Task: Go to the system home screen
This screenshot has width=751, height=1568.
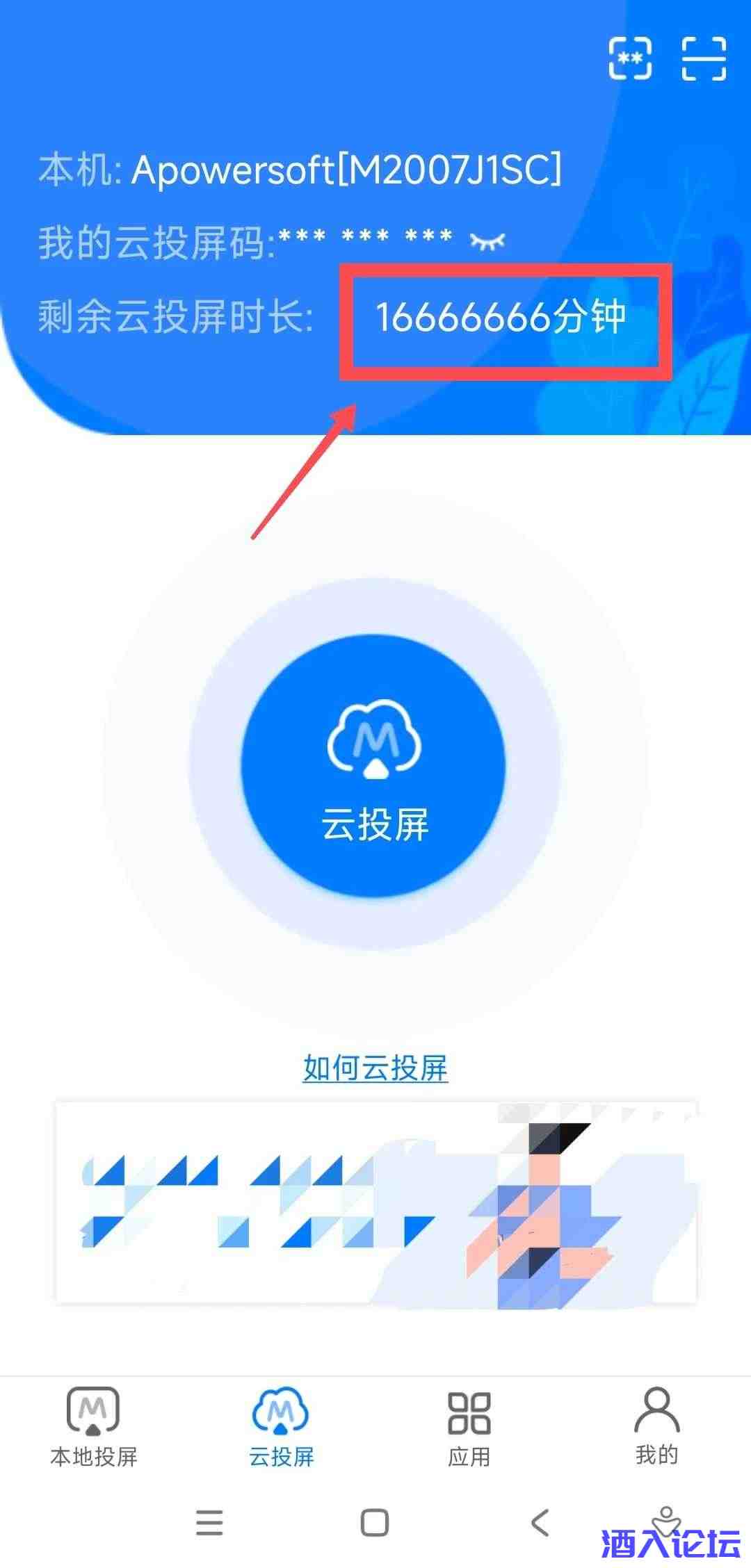Action: click(375, 1523)
